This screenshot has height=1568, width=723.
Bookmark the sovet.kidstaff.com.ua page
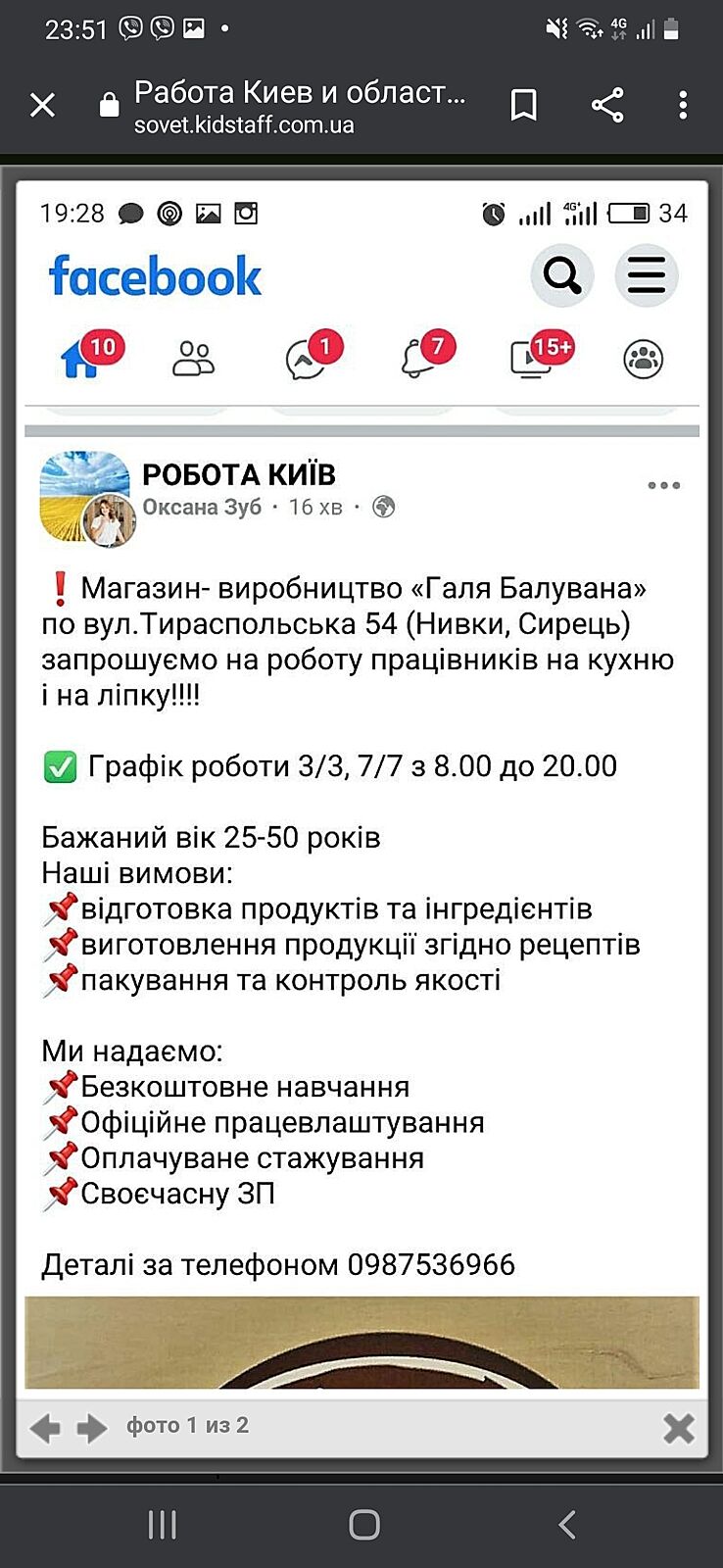pos(524,105)
